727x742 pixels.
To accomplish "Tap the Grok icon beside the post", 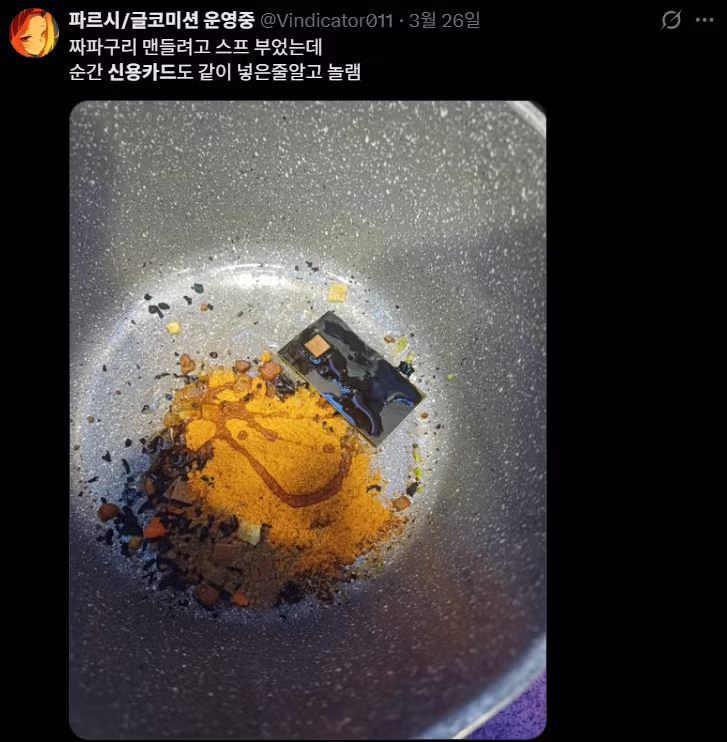I will pyautogui.click(x=671, y=20).
